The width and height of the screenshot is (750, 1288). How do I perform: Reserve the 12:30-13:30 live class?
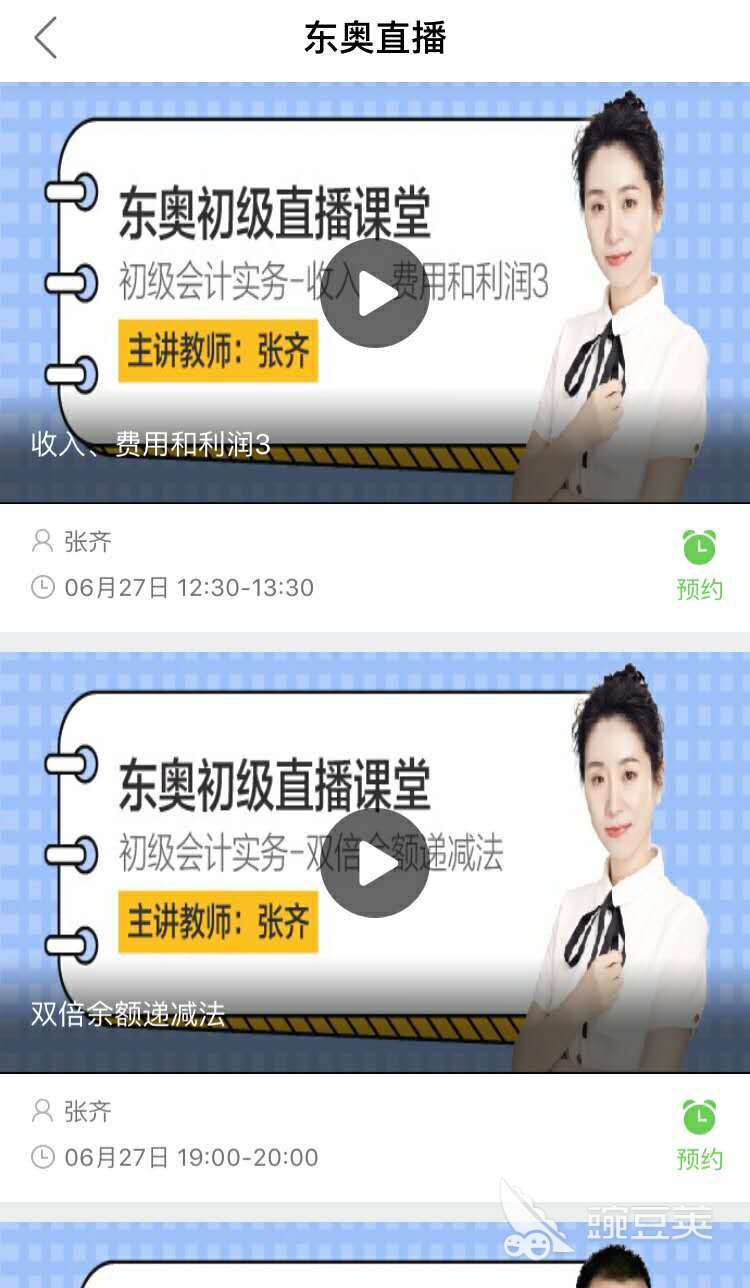point(699,564)
